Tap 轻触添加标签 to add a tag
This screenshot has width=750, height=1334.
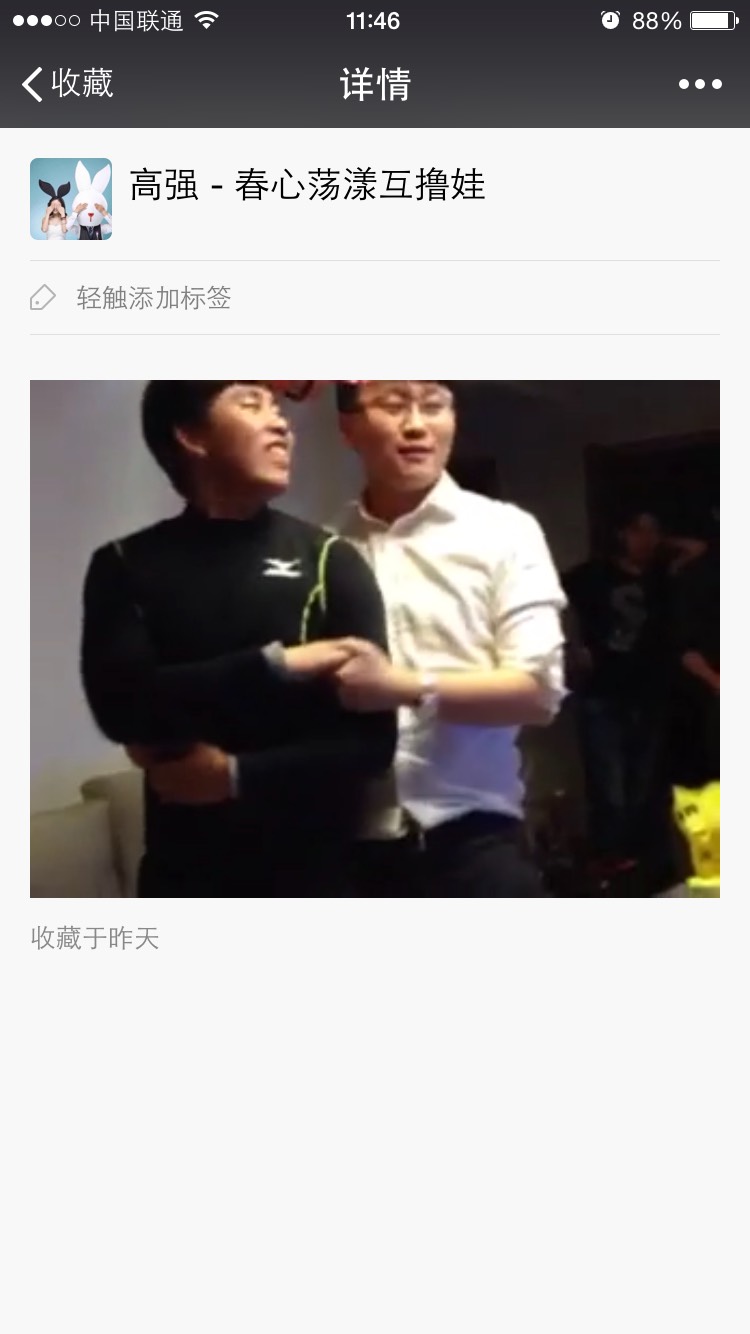pyautogui.click(x=154, y=298)
